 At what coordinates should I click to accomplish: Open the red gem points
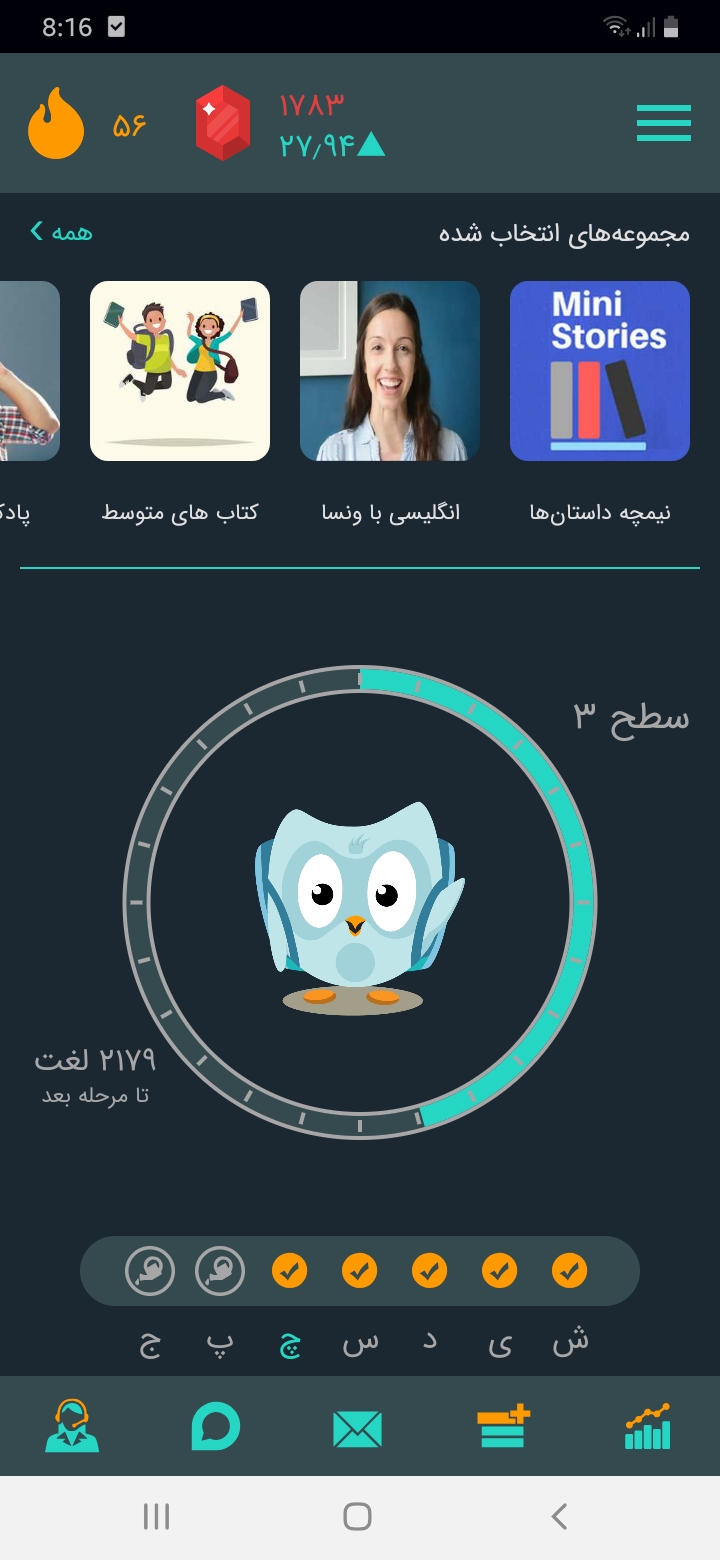222,124
